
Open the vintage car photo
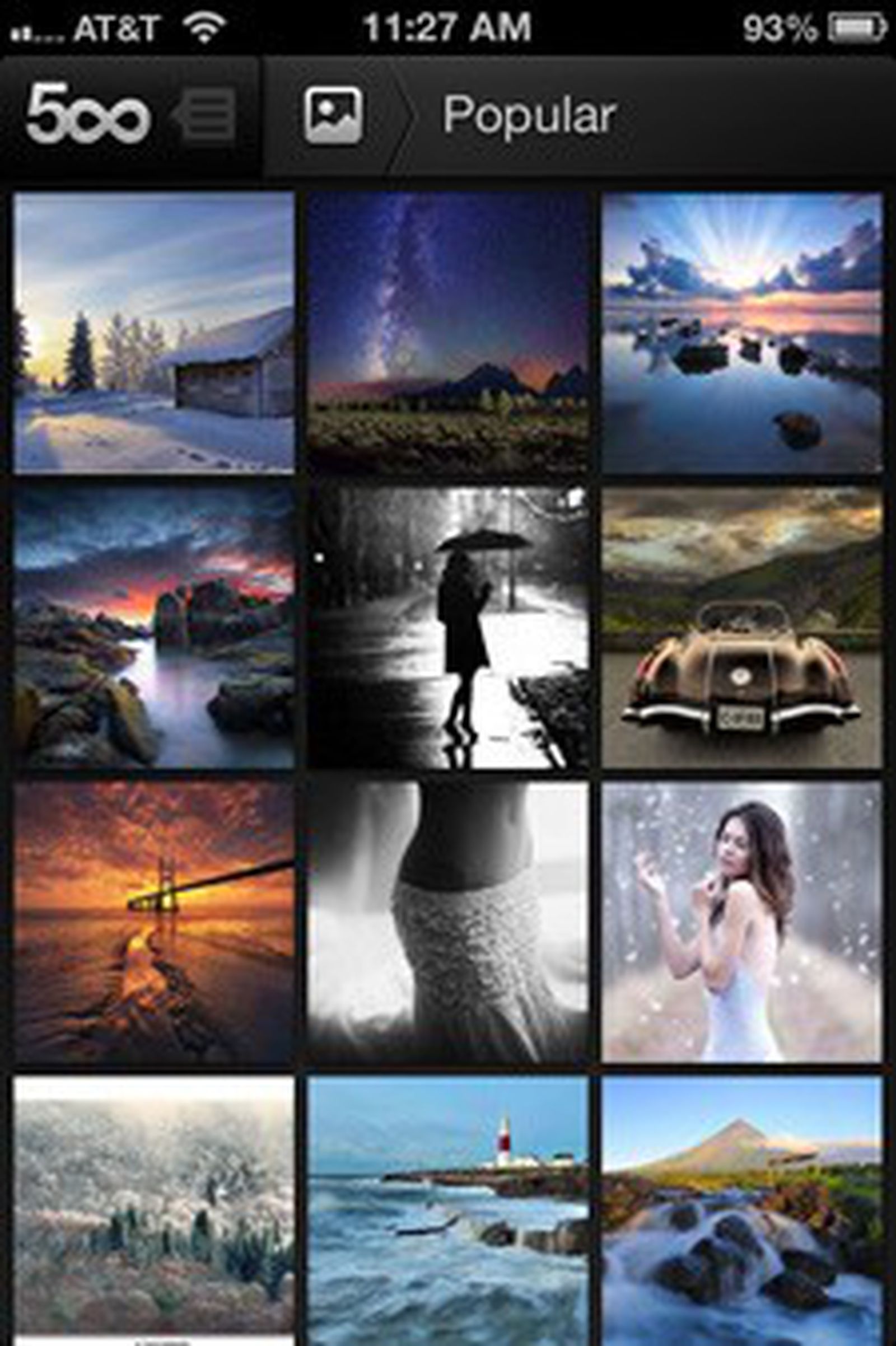coord(741,627)
